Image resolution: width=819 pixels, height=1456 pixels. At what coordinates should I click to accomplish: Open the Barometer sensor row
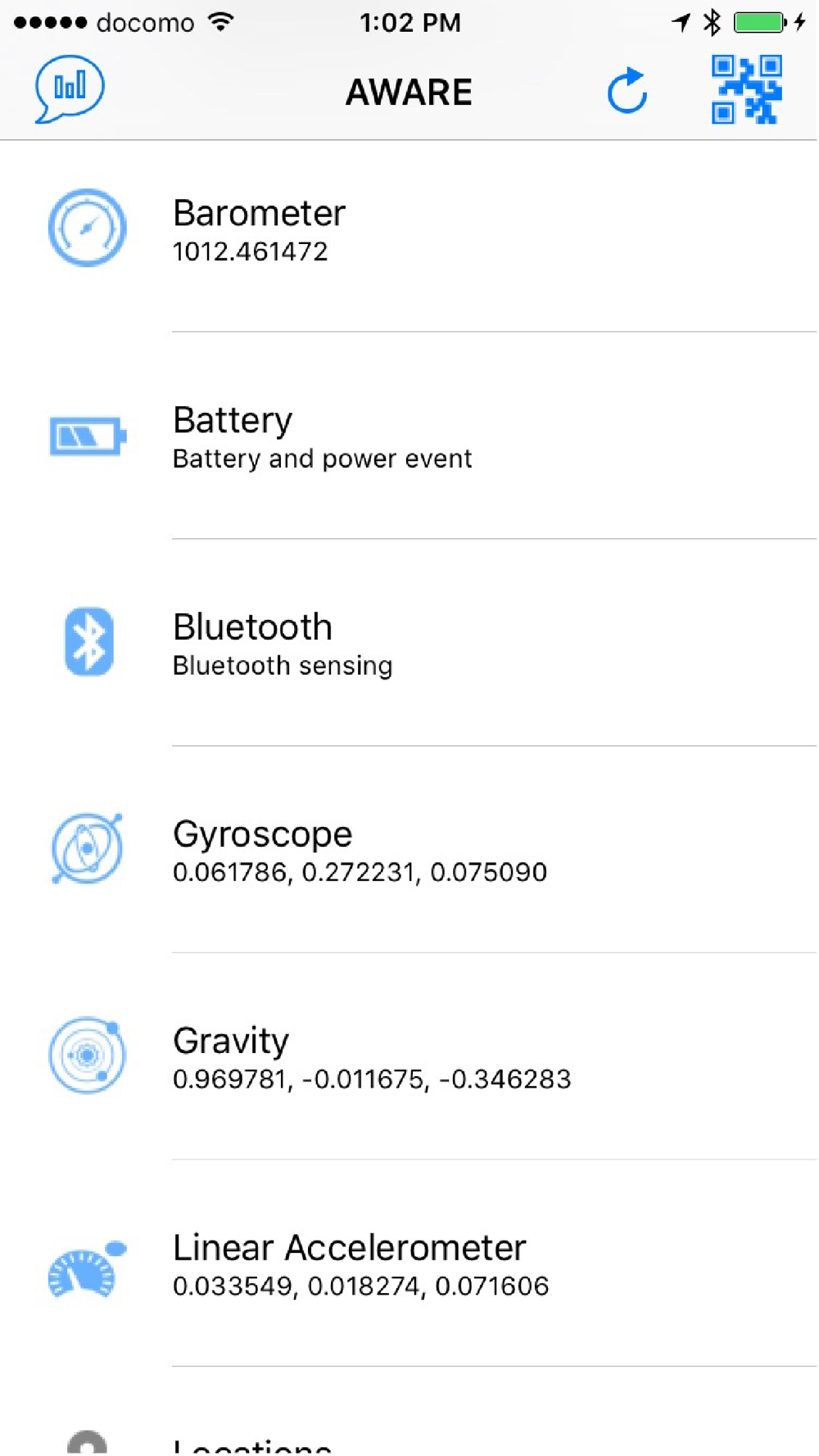(x=409, y=230)
